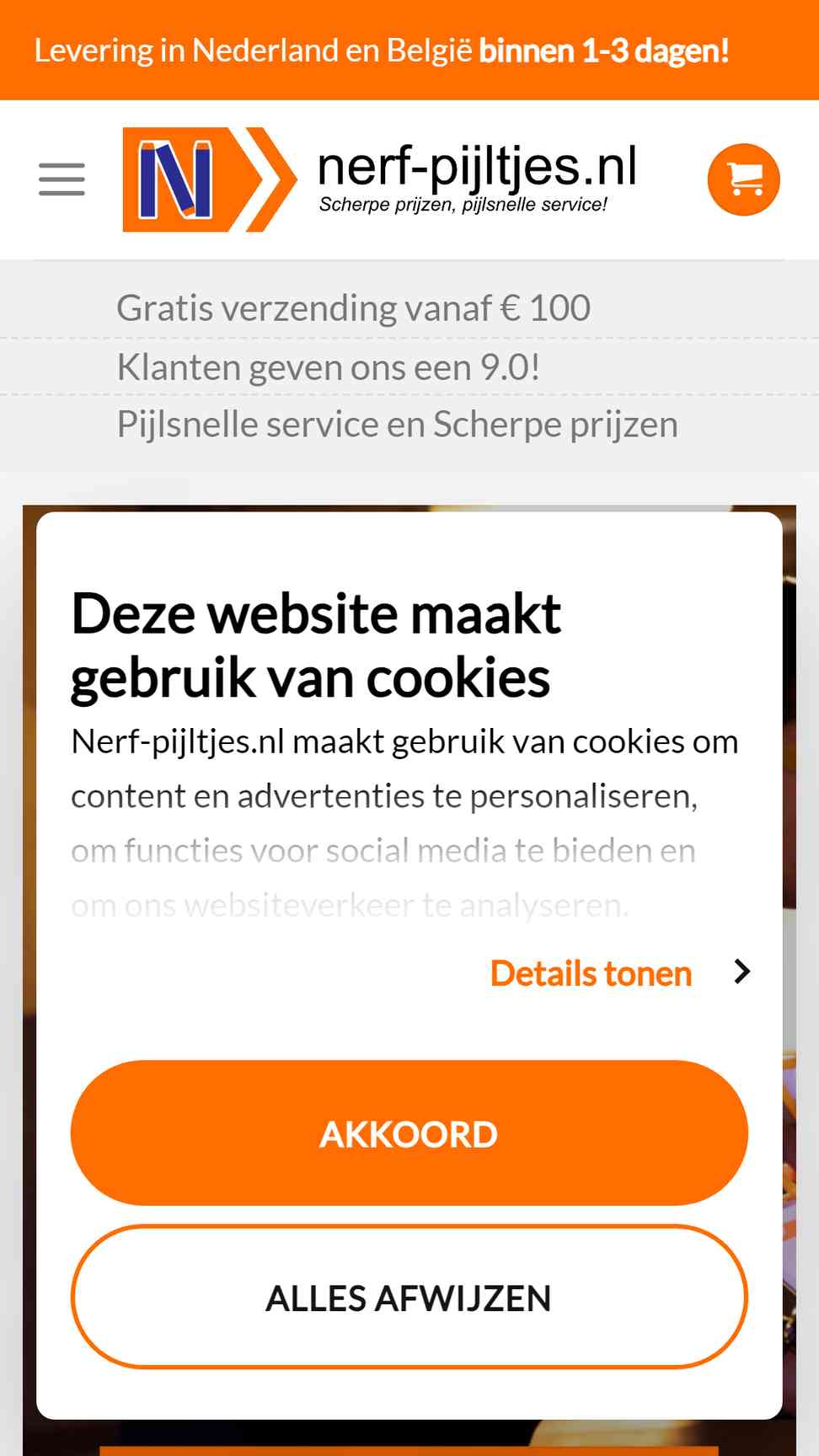Screen dimensions: 819x1456
Task: Open the shopping cart
Action: click(x=743, y=179)
